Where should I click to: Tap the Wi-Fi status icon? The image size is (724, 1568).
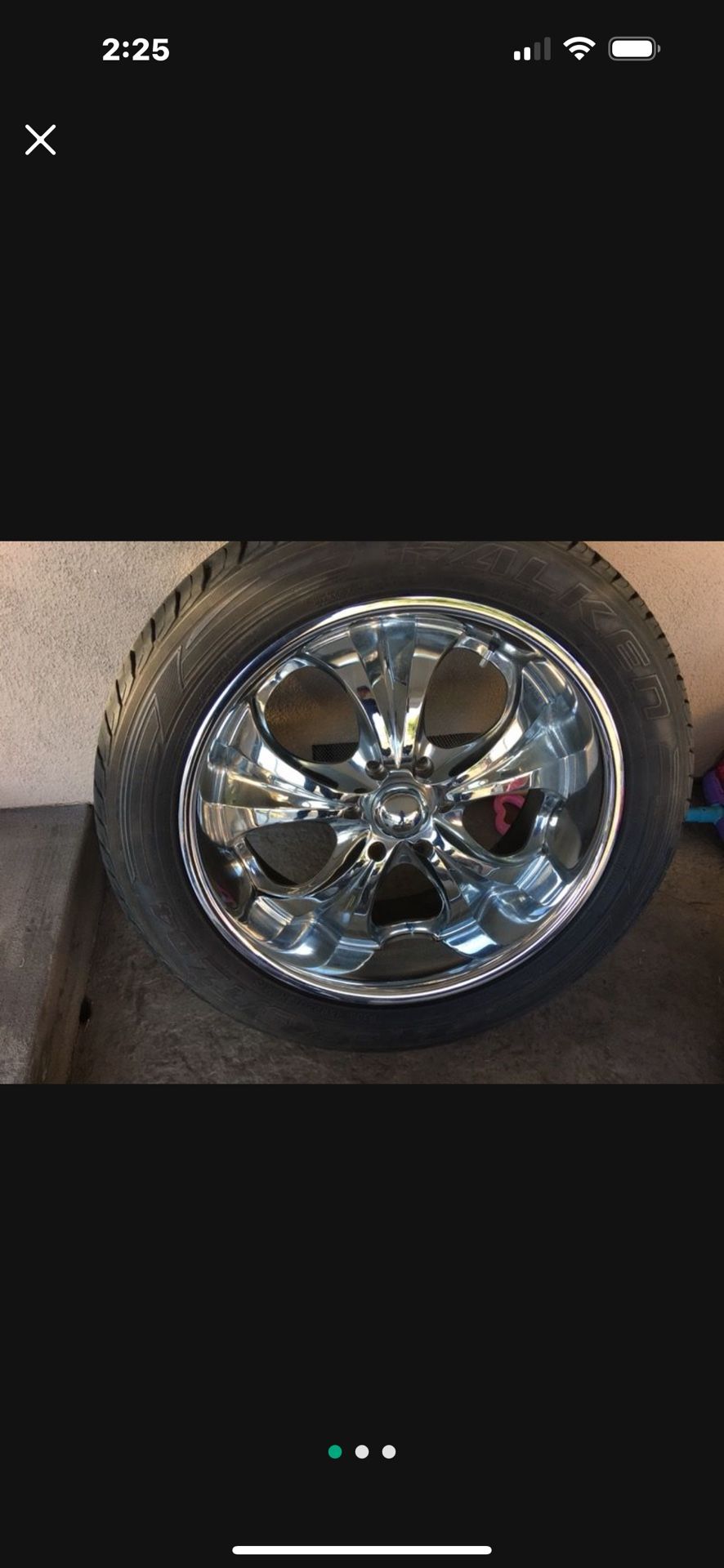pyautogui.click(x=579, y=47)
